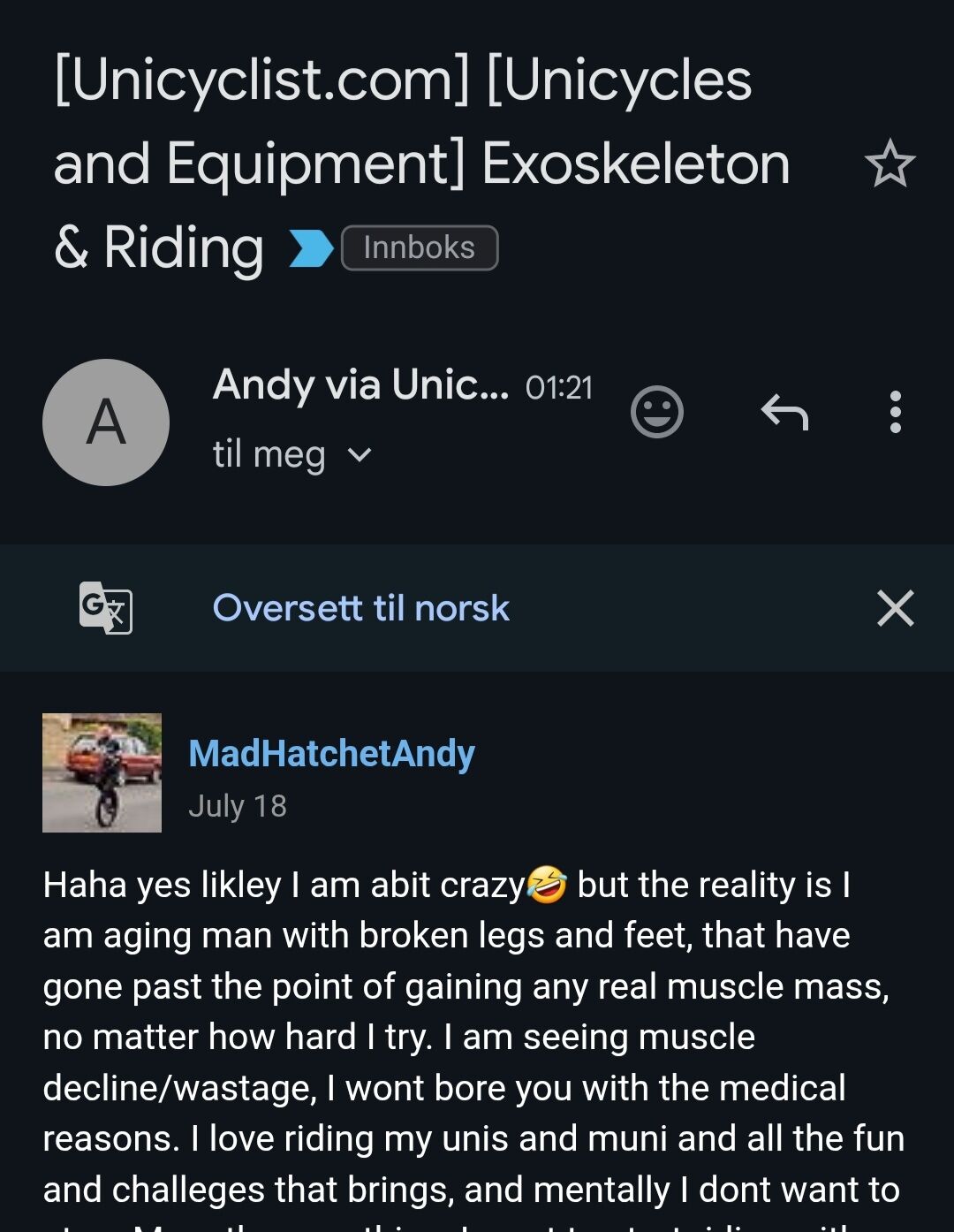This screenshot has height=1232, width=954.
Task: Tap MadHatchetAndy's avatar picture
Action: [102, 772]
